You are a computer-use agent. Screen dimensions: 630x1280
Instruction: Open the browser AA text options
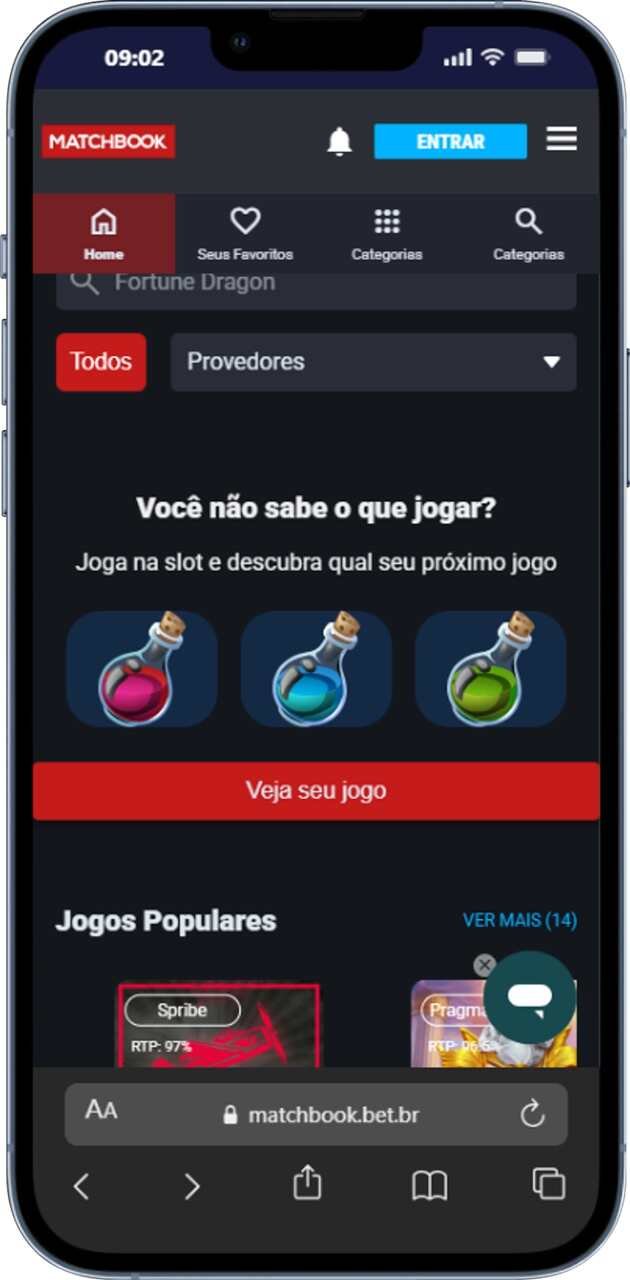point(101,1110)
